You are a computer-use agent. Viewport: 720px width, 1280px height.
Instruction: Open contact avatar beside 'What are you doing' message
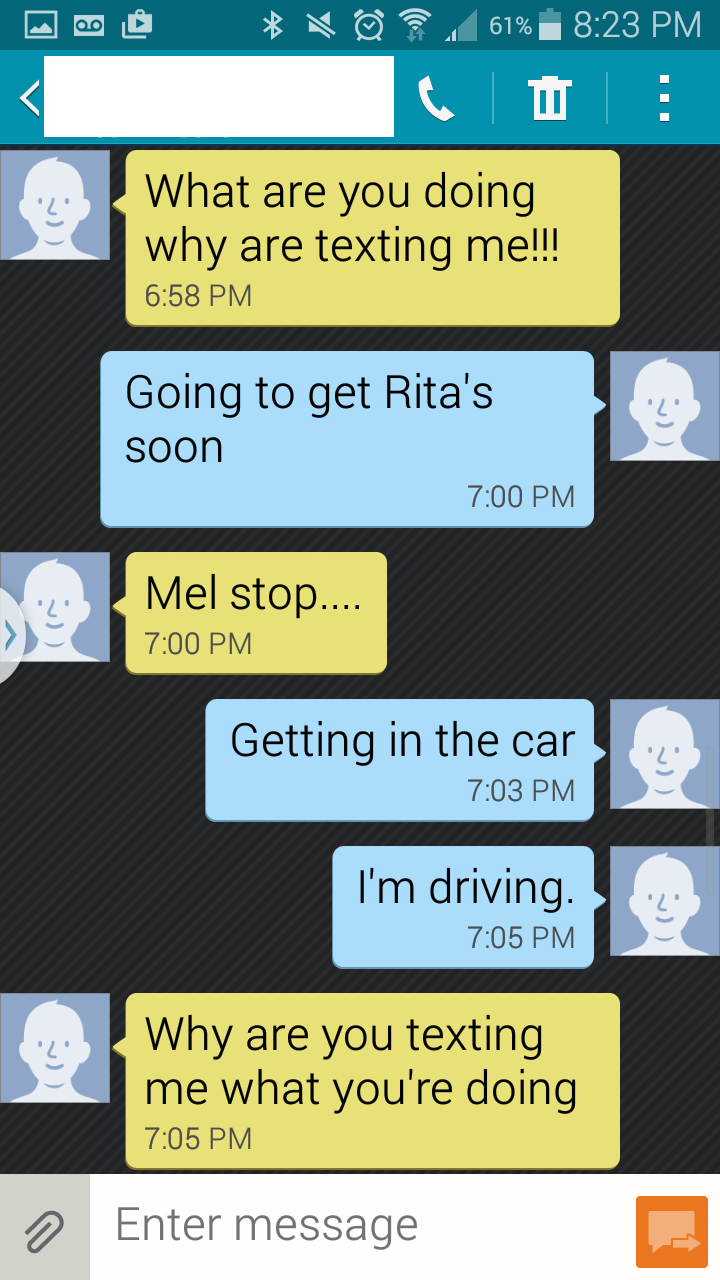click(x=55, y=205)
